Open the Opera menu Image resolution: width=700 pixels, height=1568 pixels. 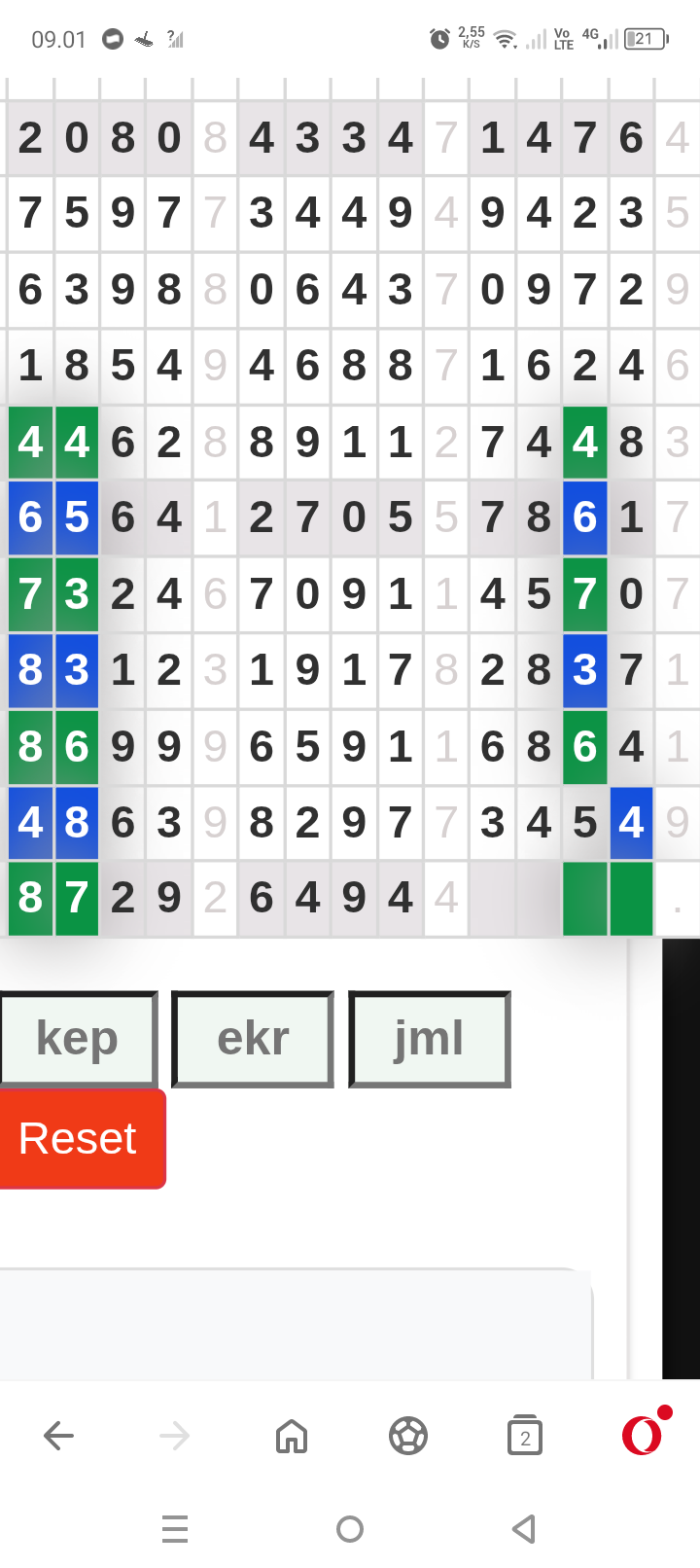coord(642,1436)
